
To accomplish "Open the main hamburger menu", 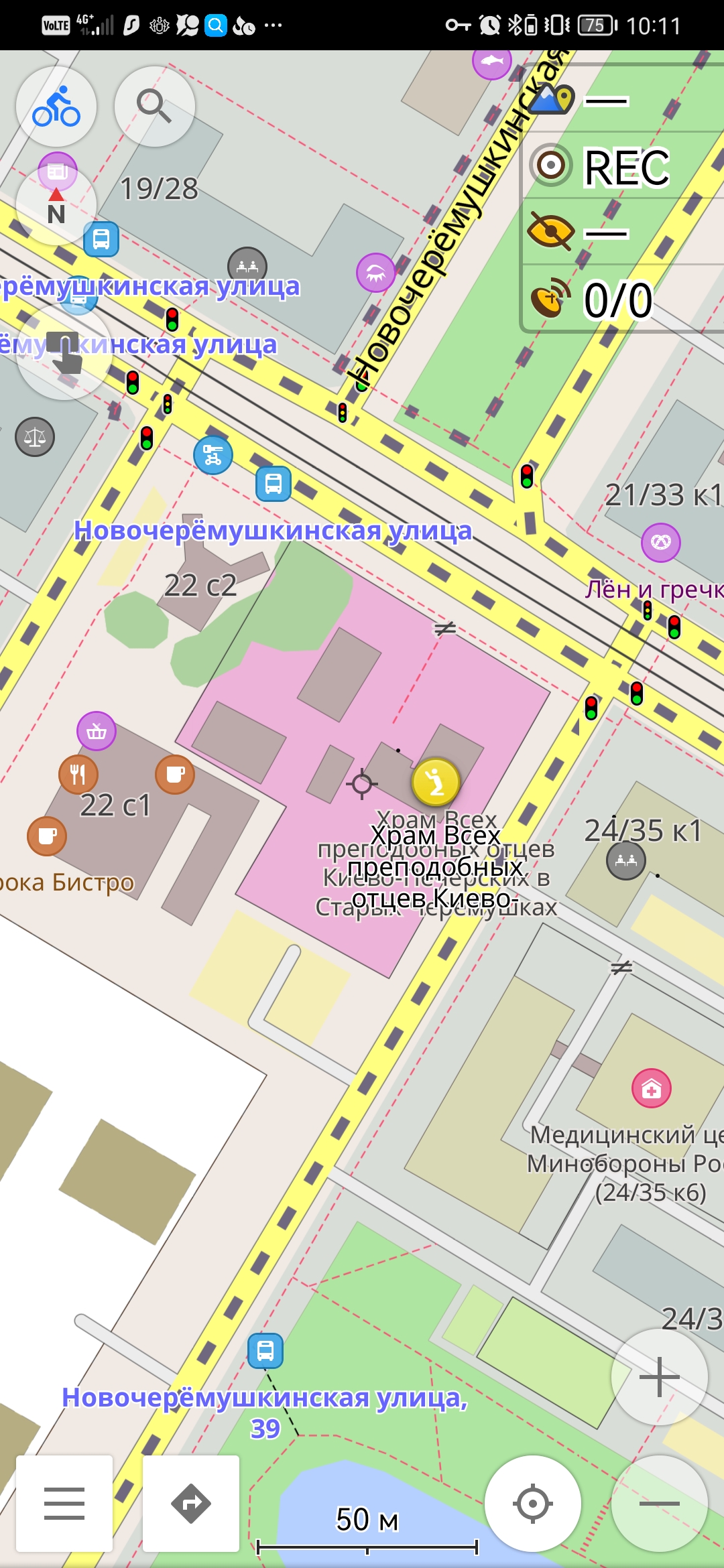I will point(64,1503).
